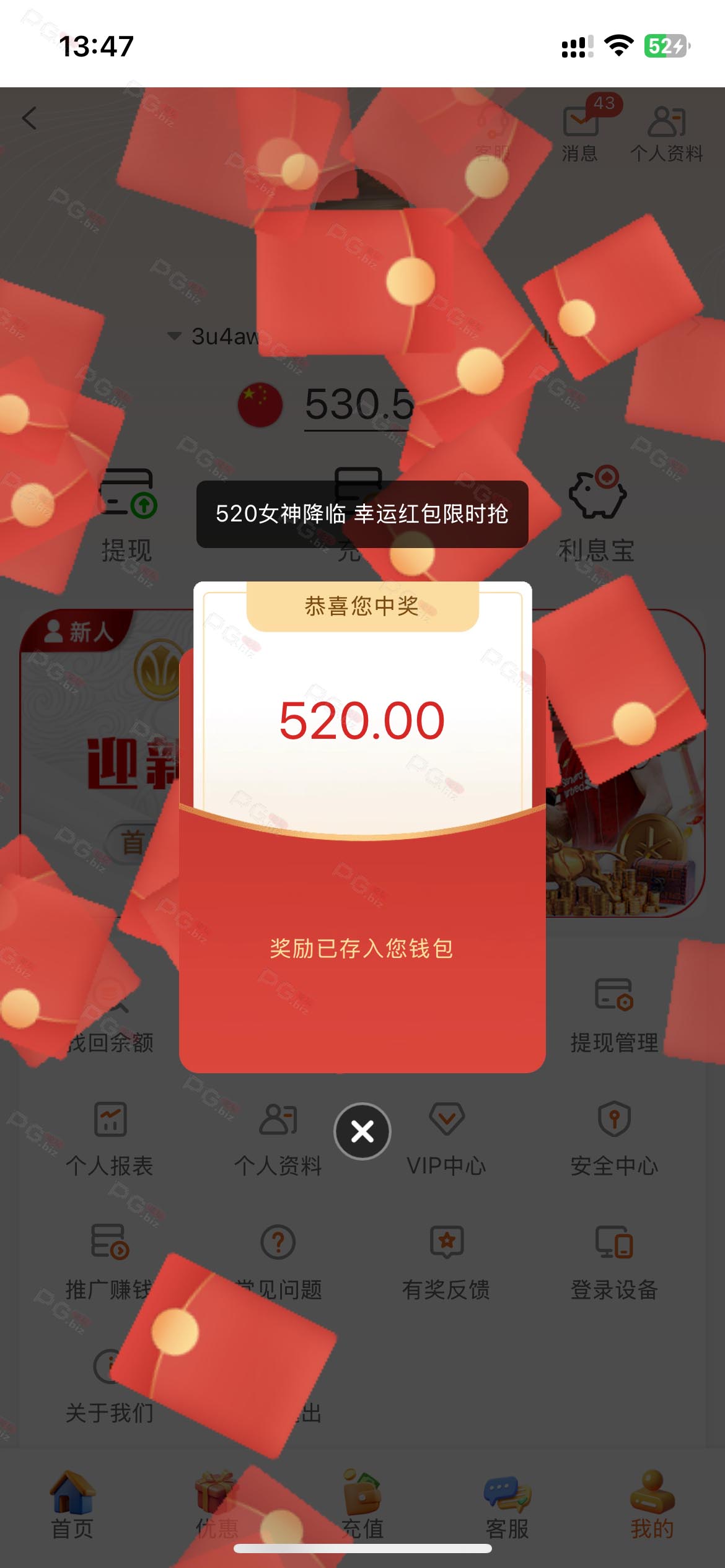Switch to the 充值 recharge tab
This screenshot has width=725, height=1568.
tap(362, 1506)
